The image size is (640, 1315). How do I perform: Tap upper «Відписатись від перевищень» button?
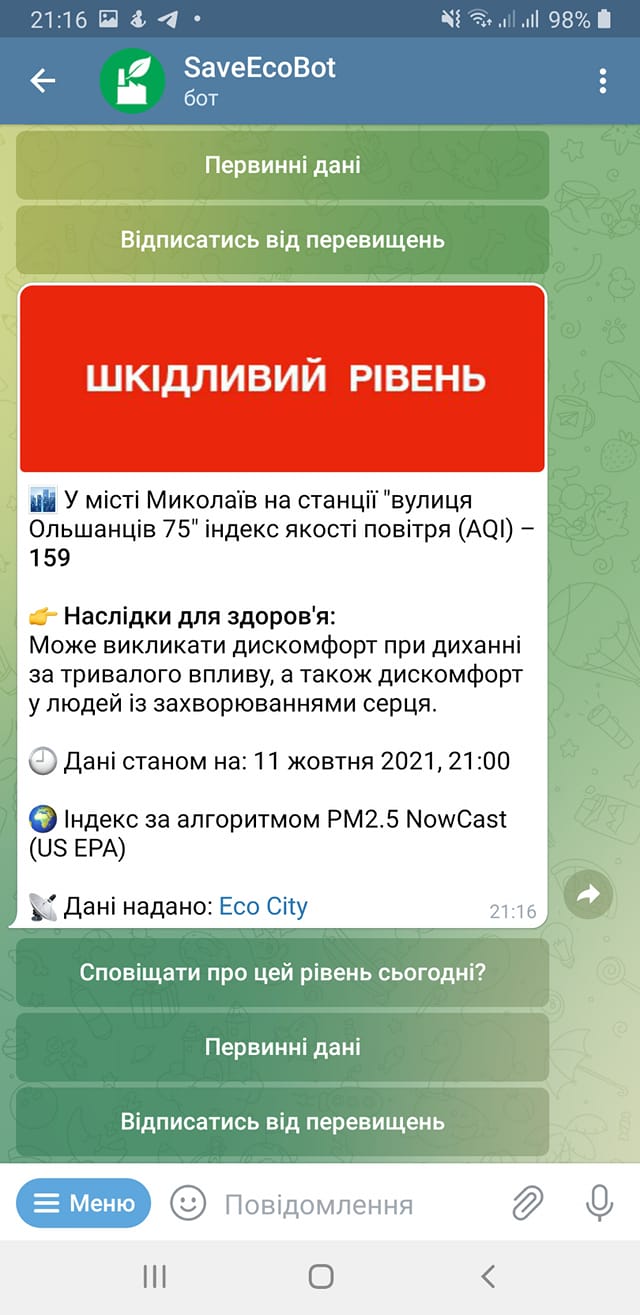click(x=282, y=240)
